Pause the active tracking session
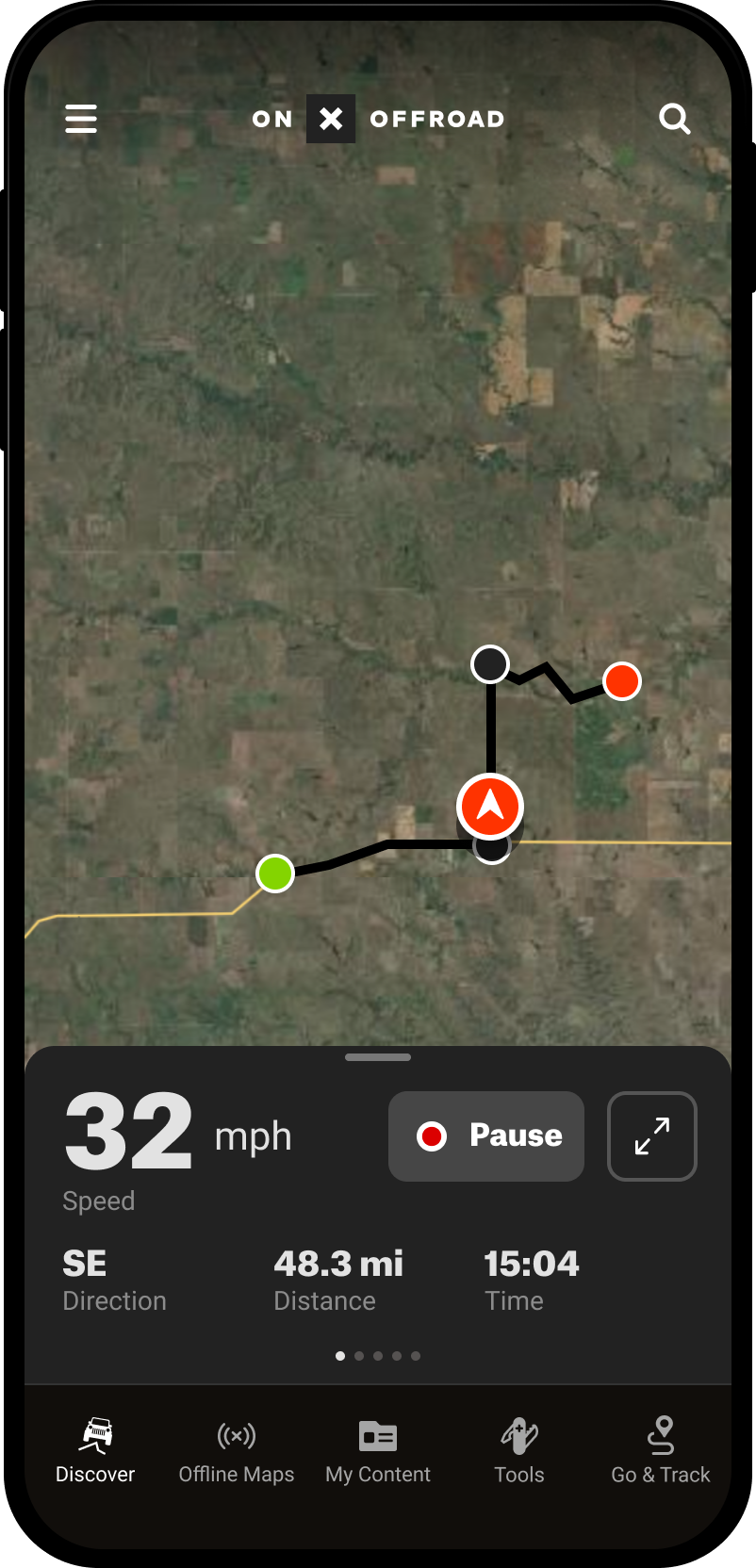This screenshot has width=756, height=1568. tap(485, 1136)
